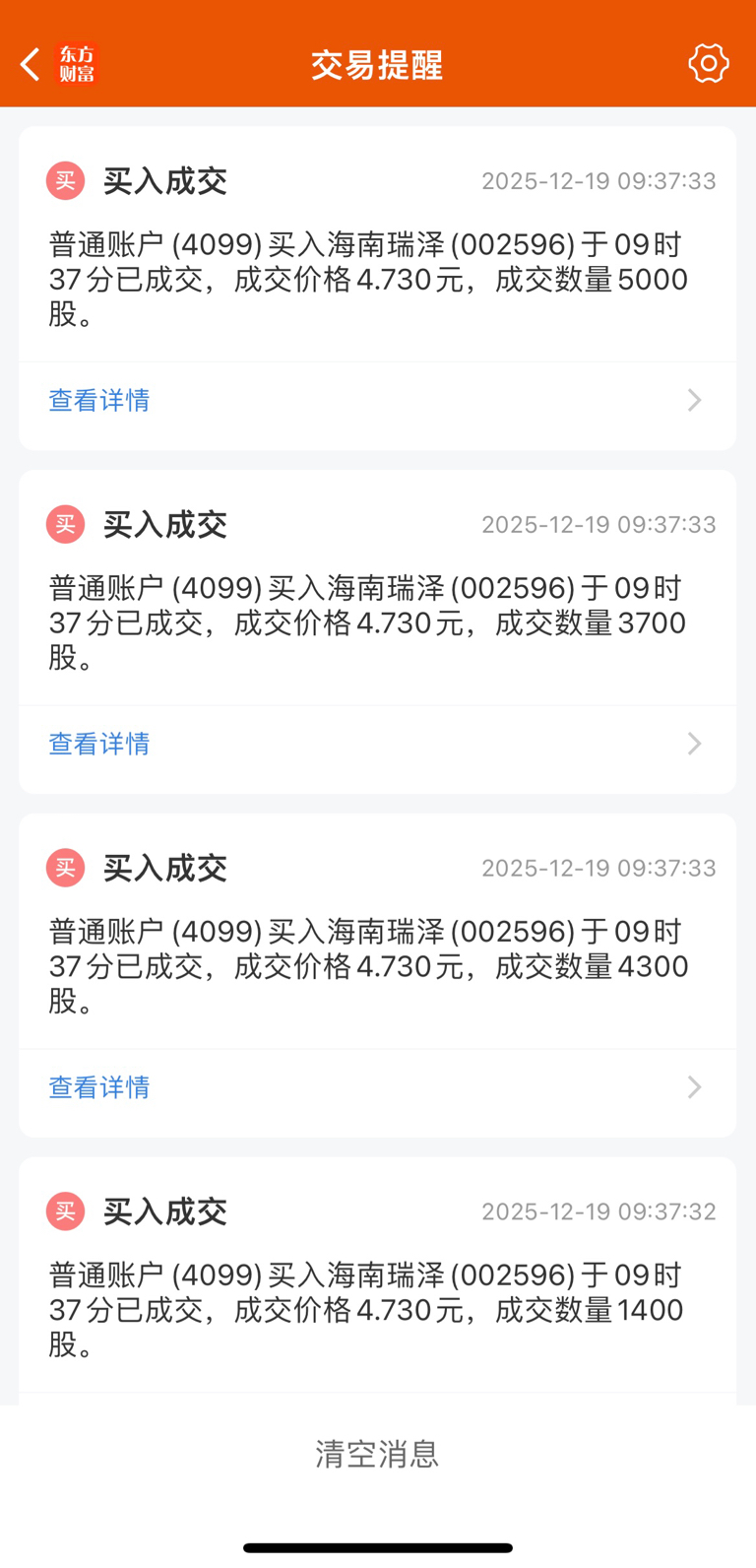756x1568 pixels.
Task: View details of the 4300-share purchase
Action: coord(377,1088)
